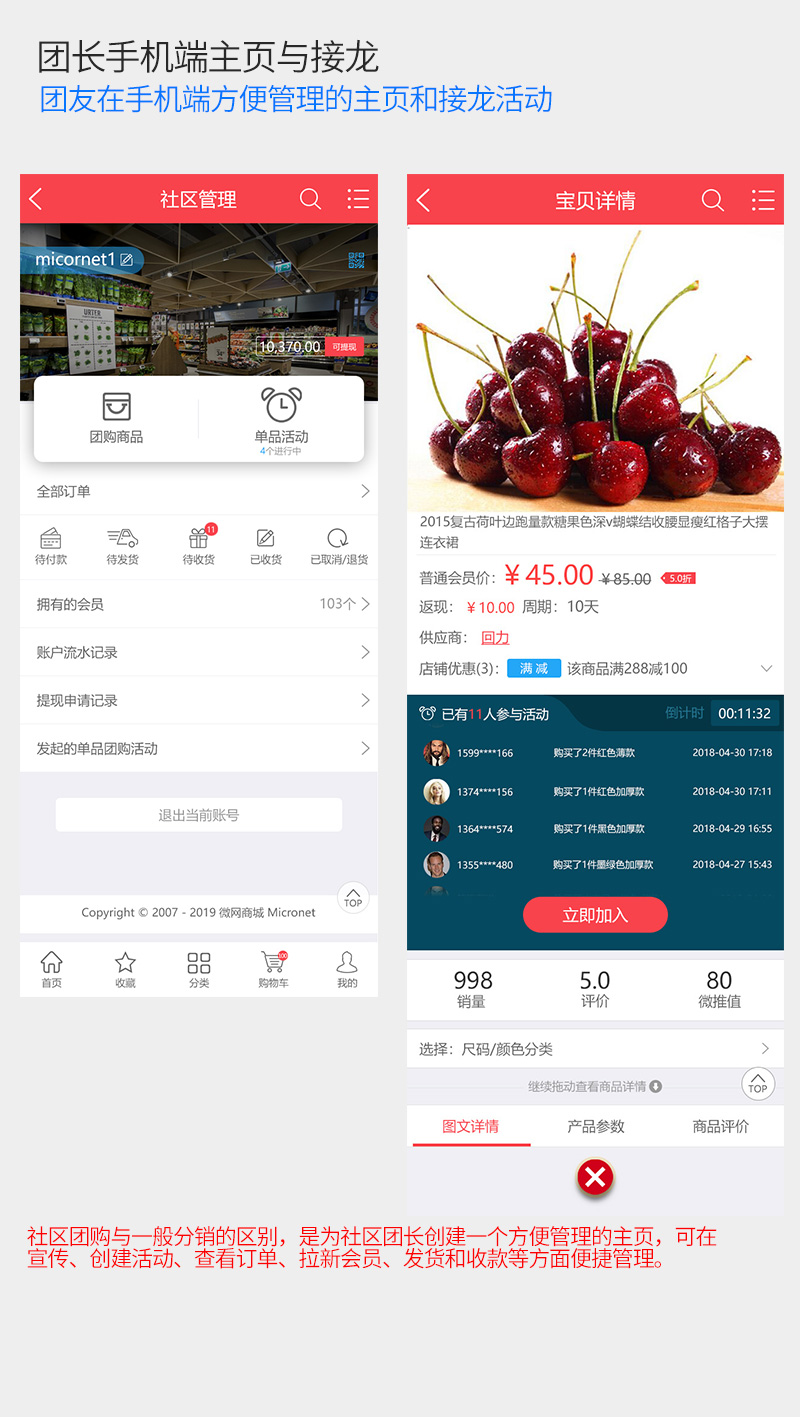Tap the 购物车 shopping cart icon

click(273, 963)
